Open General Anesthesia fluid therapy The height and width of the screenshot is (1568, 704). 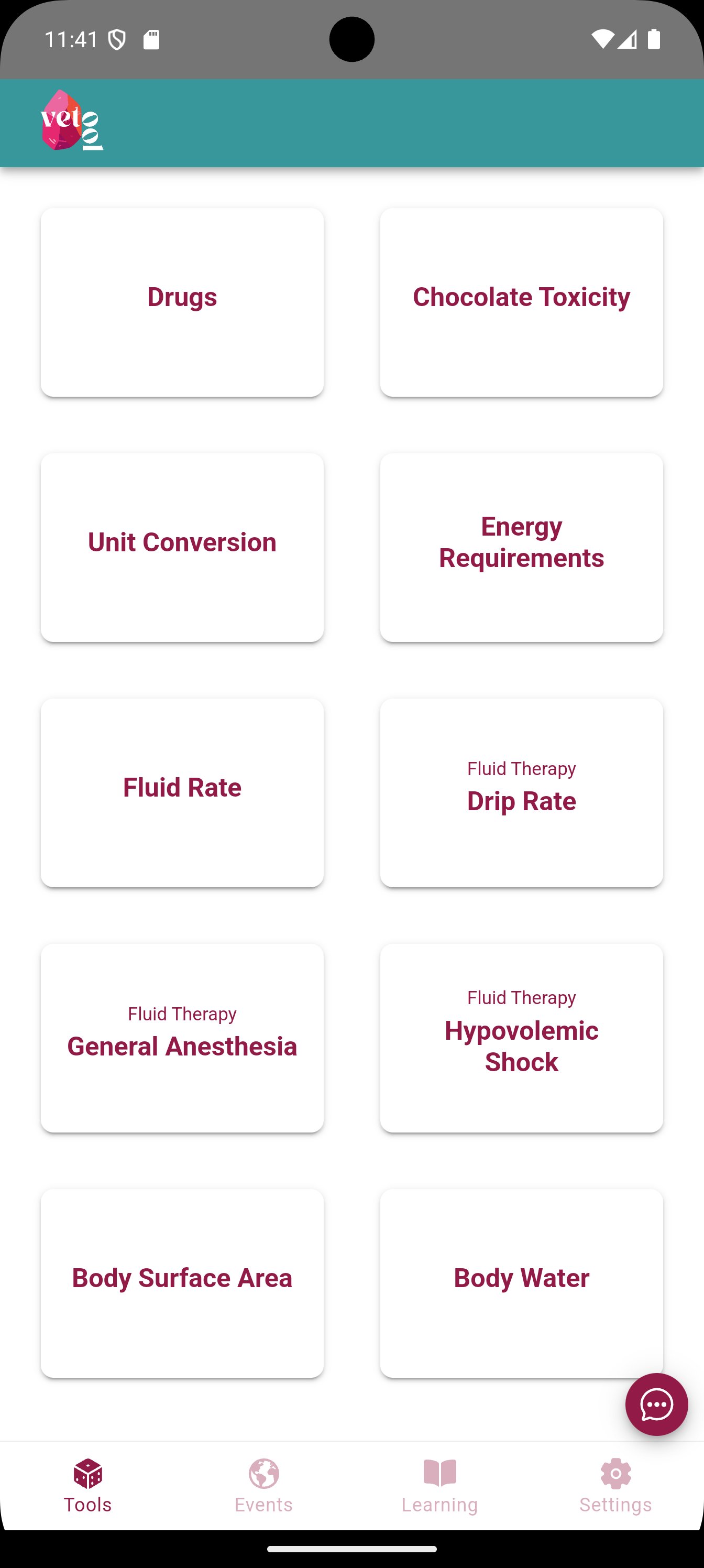[182, 1038]
